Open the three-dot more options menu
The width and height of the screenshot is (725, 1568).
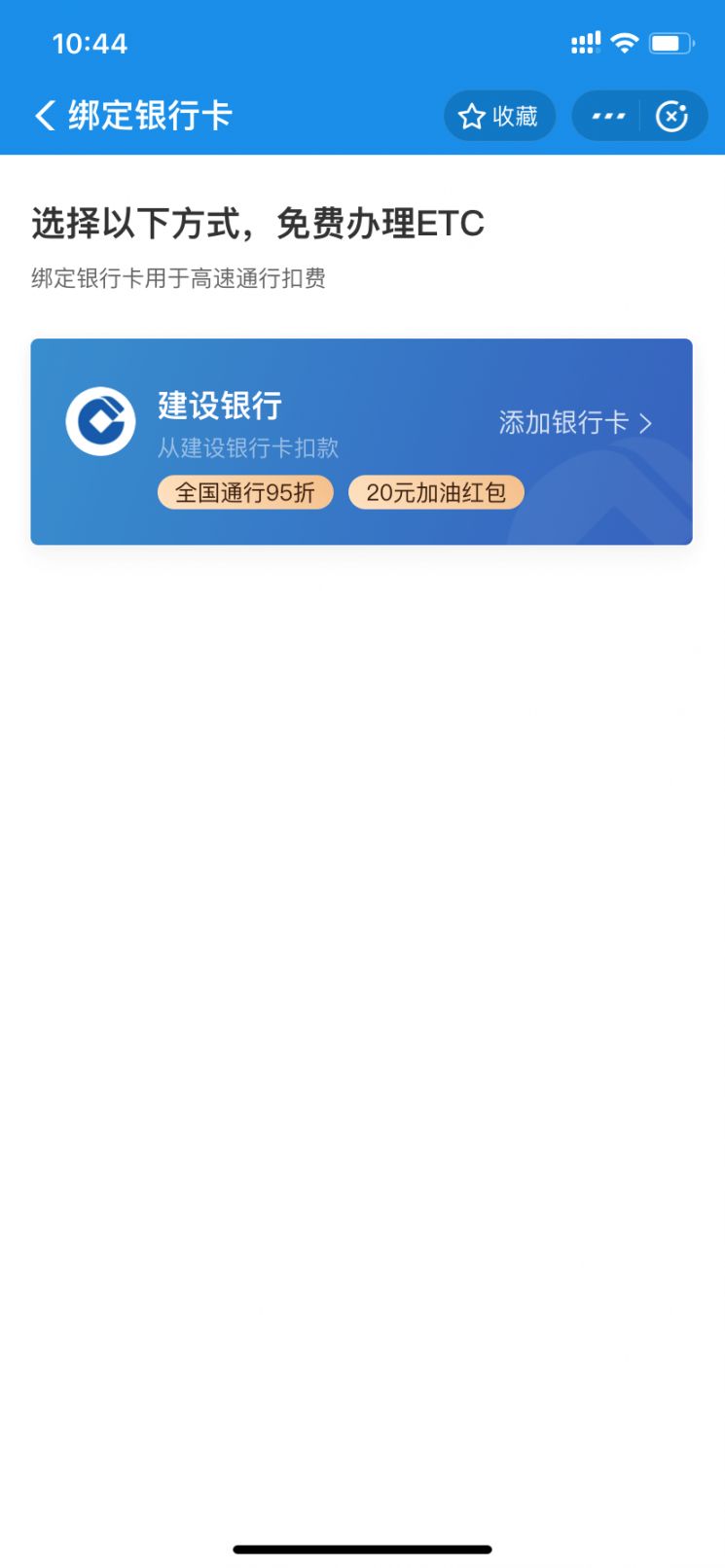[x=608, y=116]
